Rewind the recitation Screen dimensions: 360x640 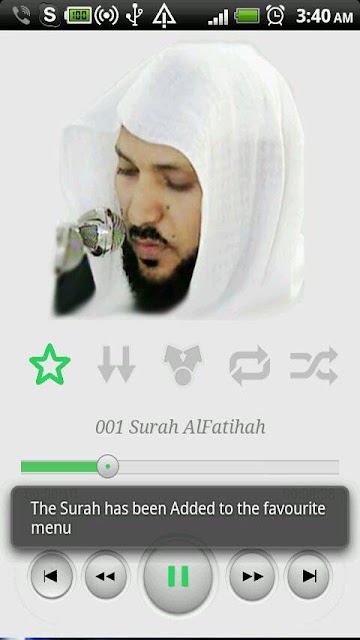tap(106, 576)
